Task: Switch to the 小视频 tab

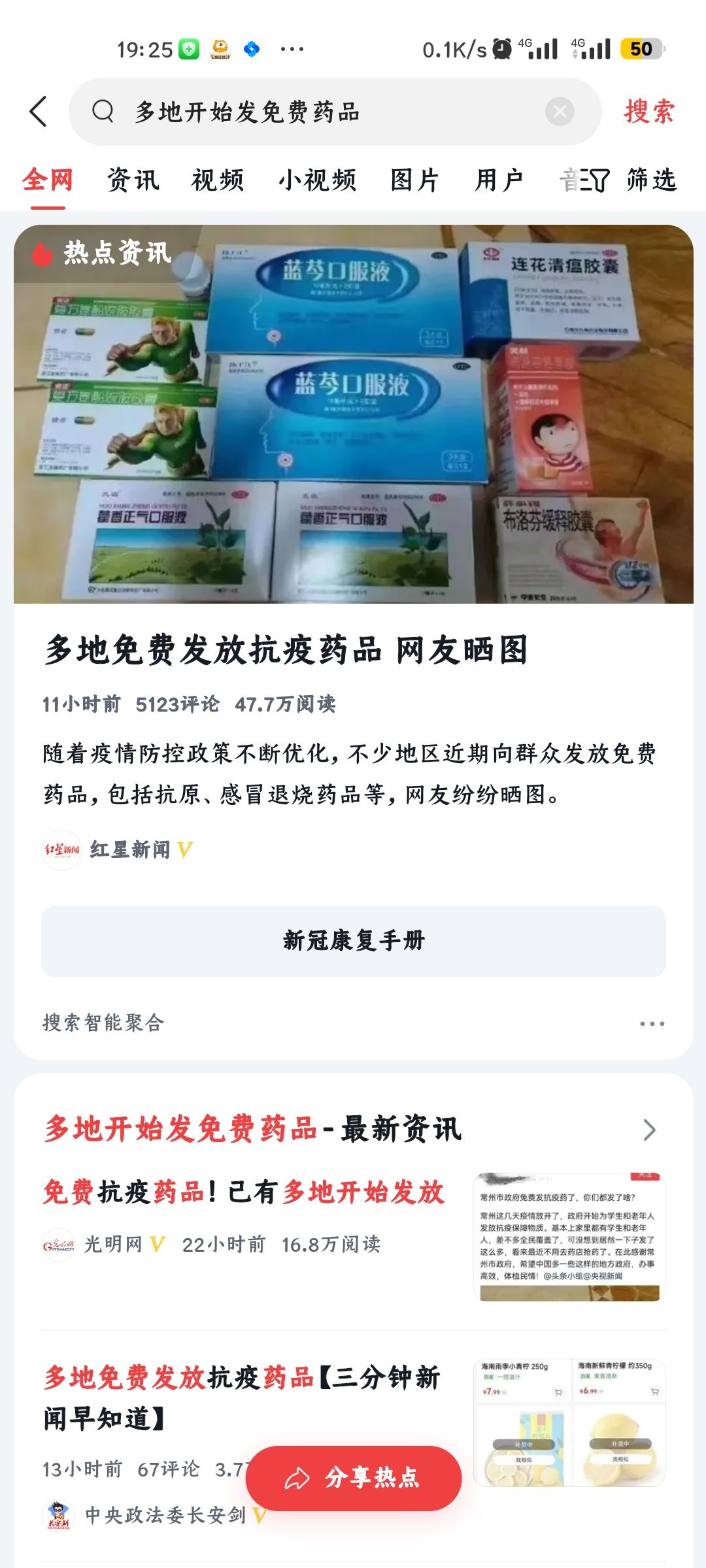Action: click(317, 180)
